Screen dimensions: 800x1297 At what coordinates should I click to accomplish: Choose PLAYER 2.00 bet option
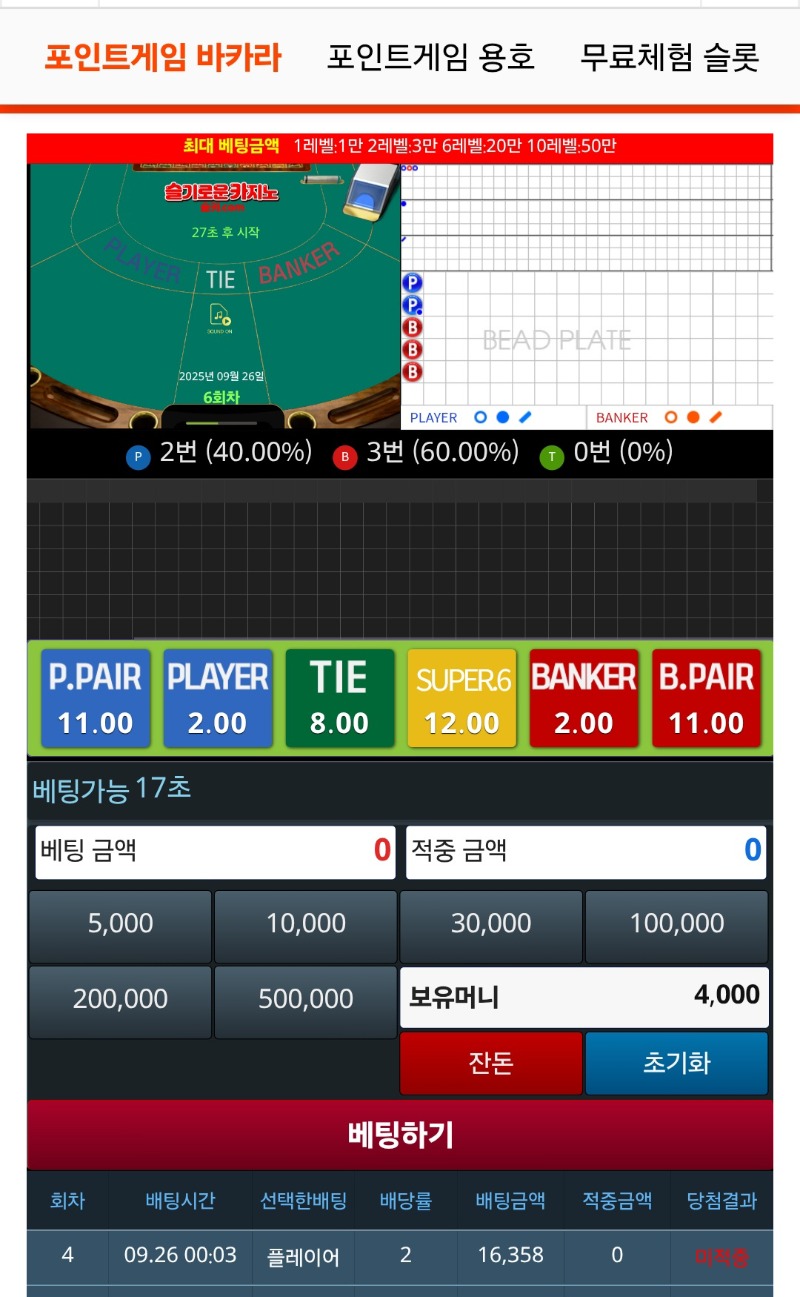218,698
